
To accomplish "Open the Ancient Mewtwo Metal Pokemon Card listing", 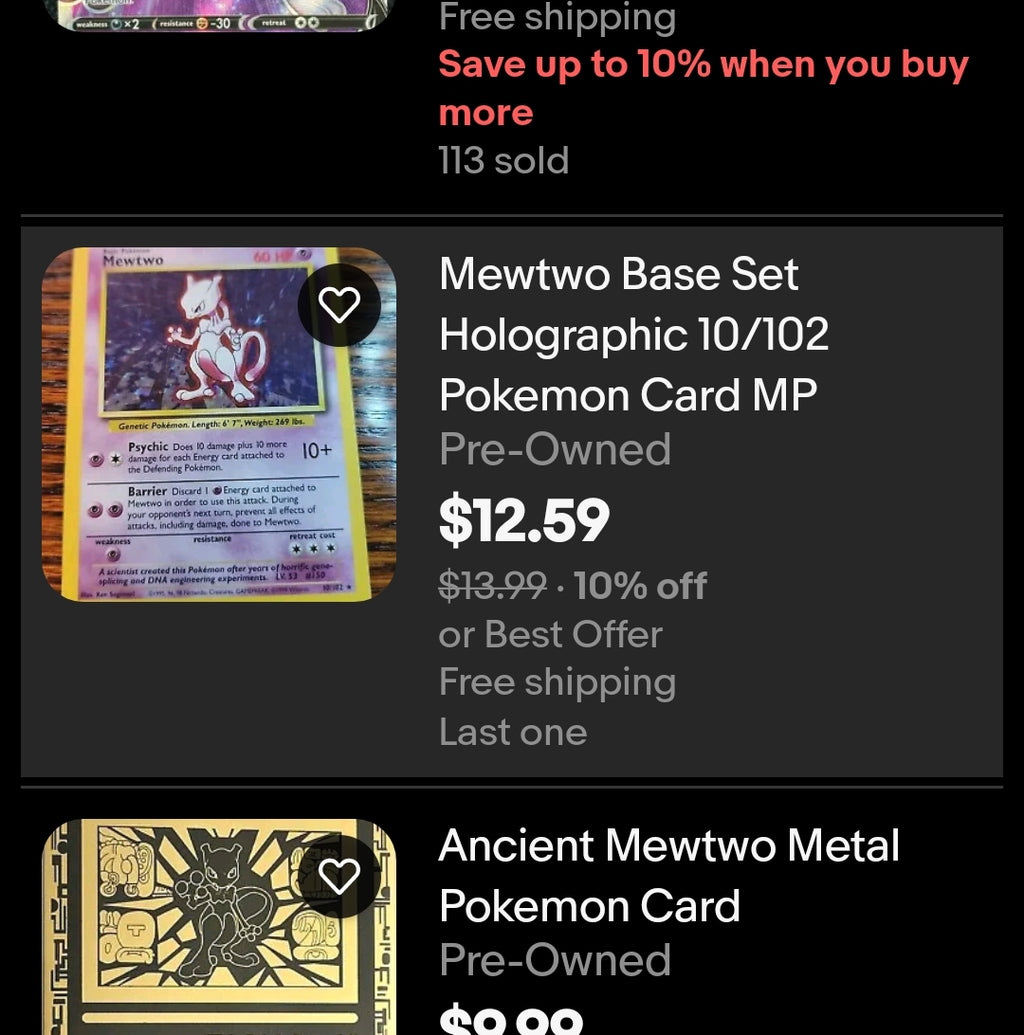I will [x=668, y=876].
